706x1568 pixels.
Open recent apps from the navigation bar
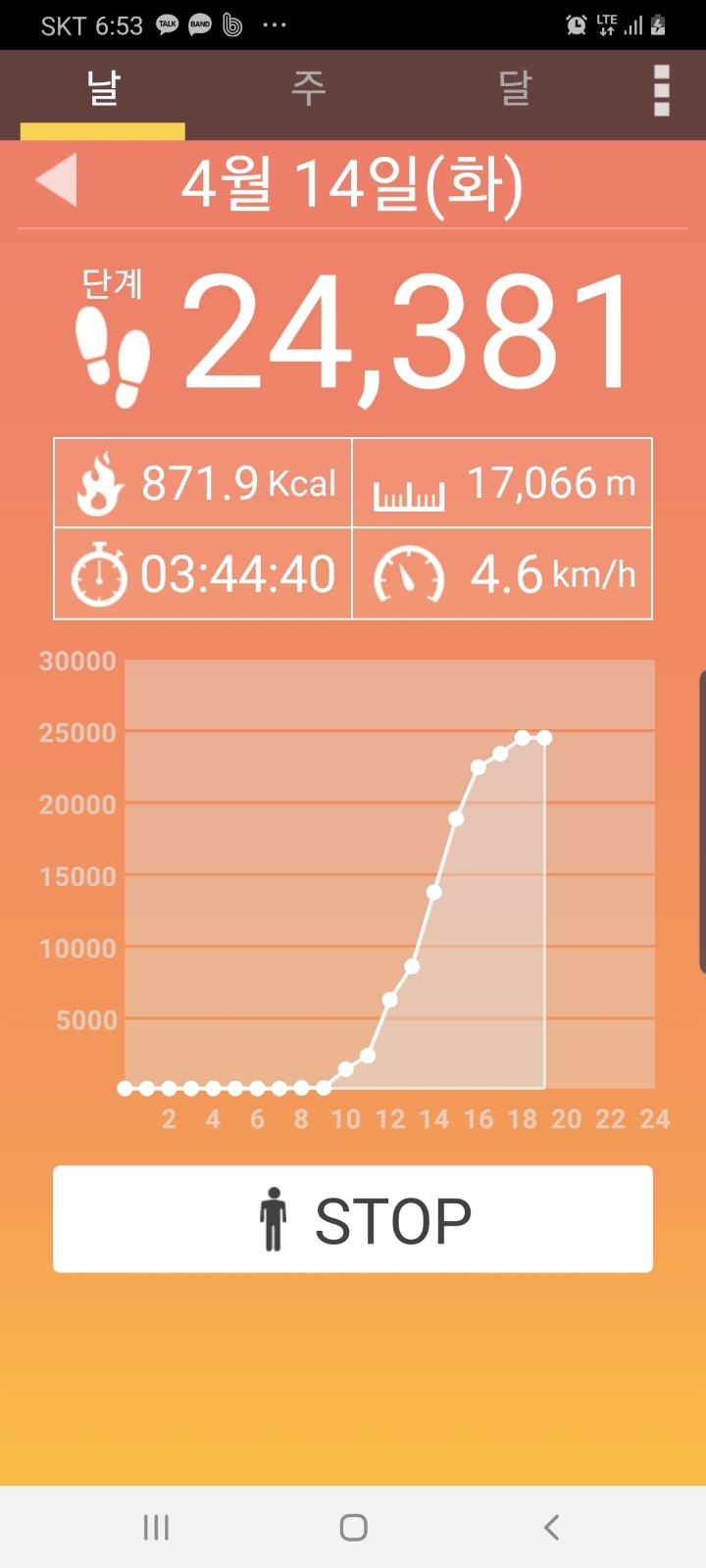coord(156,1527)
